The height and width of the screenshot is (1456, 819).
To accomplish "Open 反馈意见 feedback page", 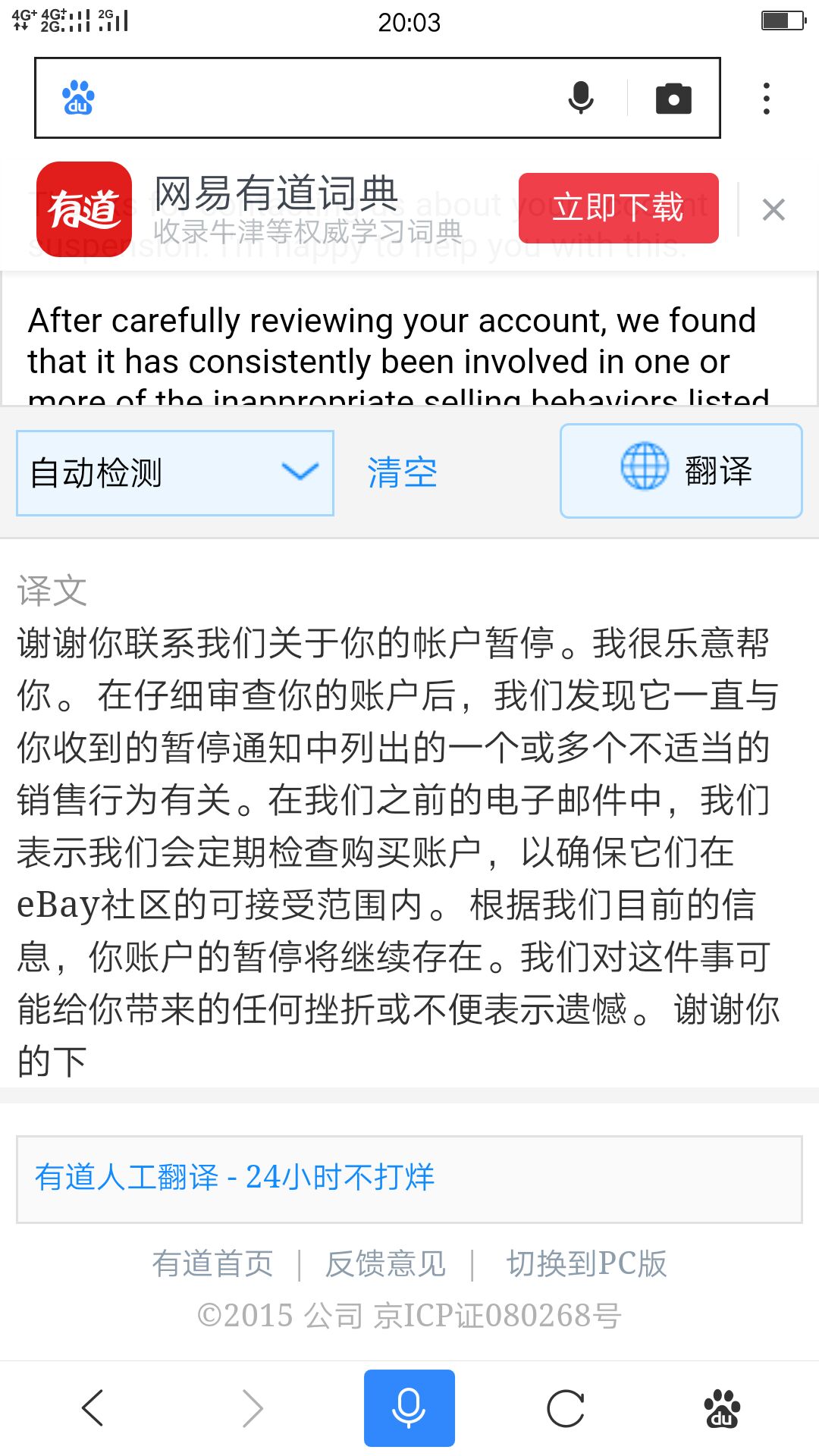I will click(386, 1263).
